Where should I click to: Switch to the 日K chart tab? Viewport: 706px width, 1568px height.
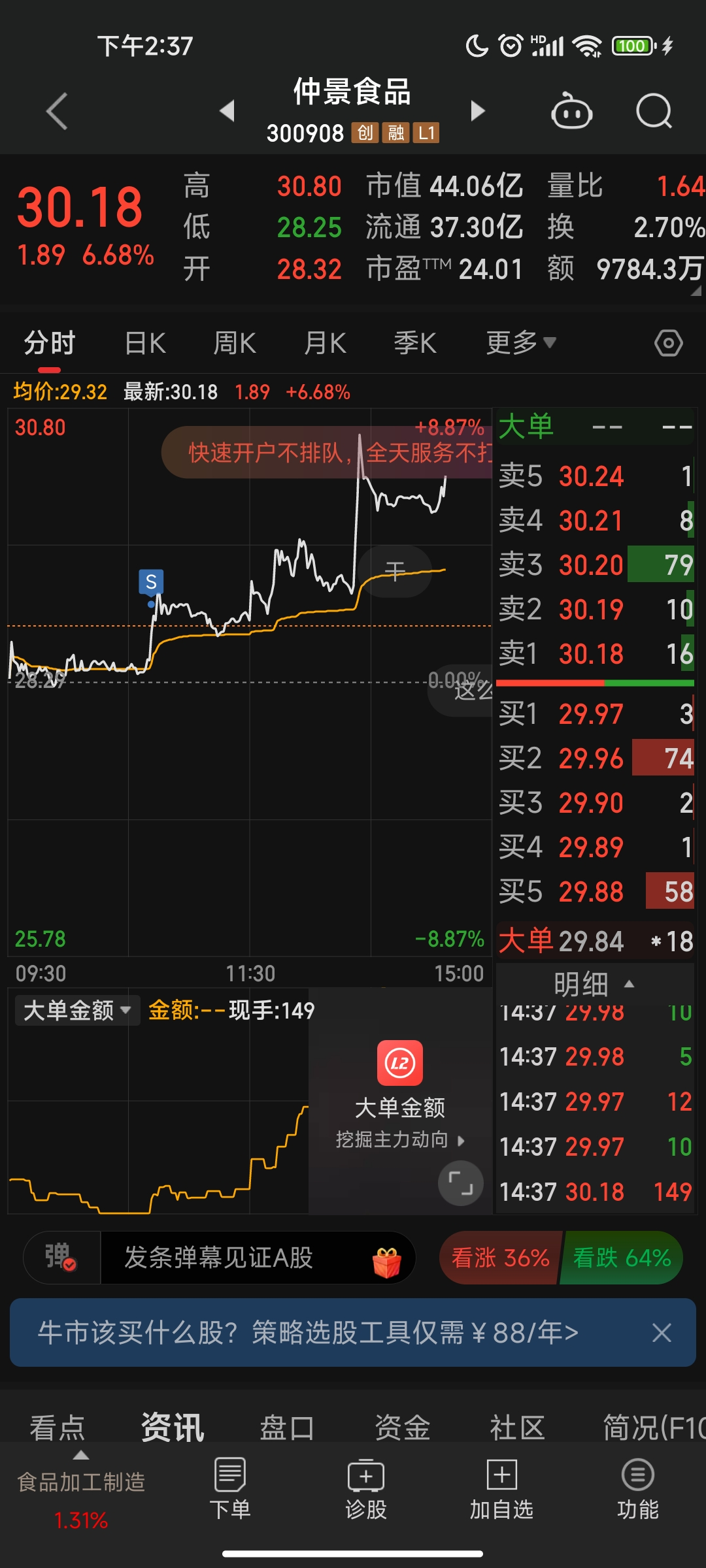[x=145, y=343]
